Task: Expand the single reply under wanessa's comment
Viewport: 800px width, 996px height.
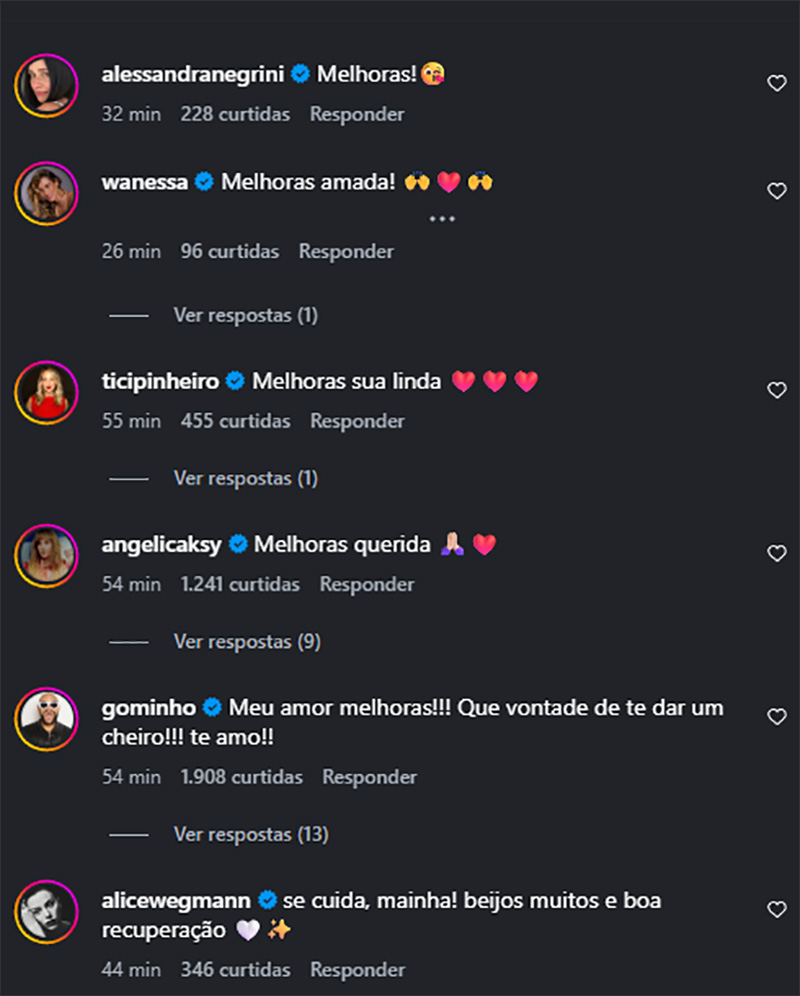Action: pos(243,315)
